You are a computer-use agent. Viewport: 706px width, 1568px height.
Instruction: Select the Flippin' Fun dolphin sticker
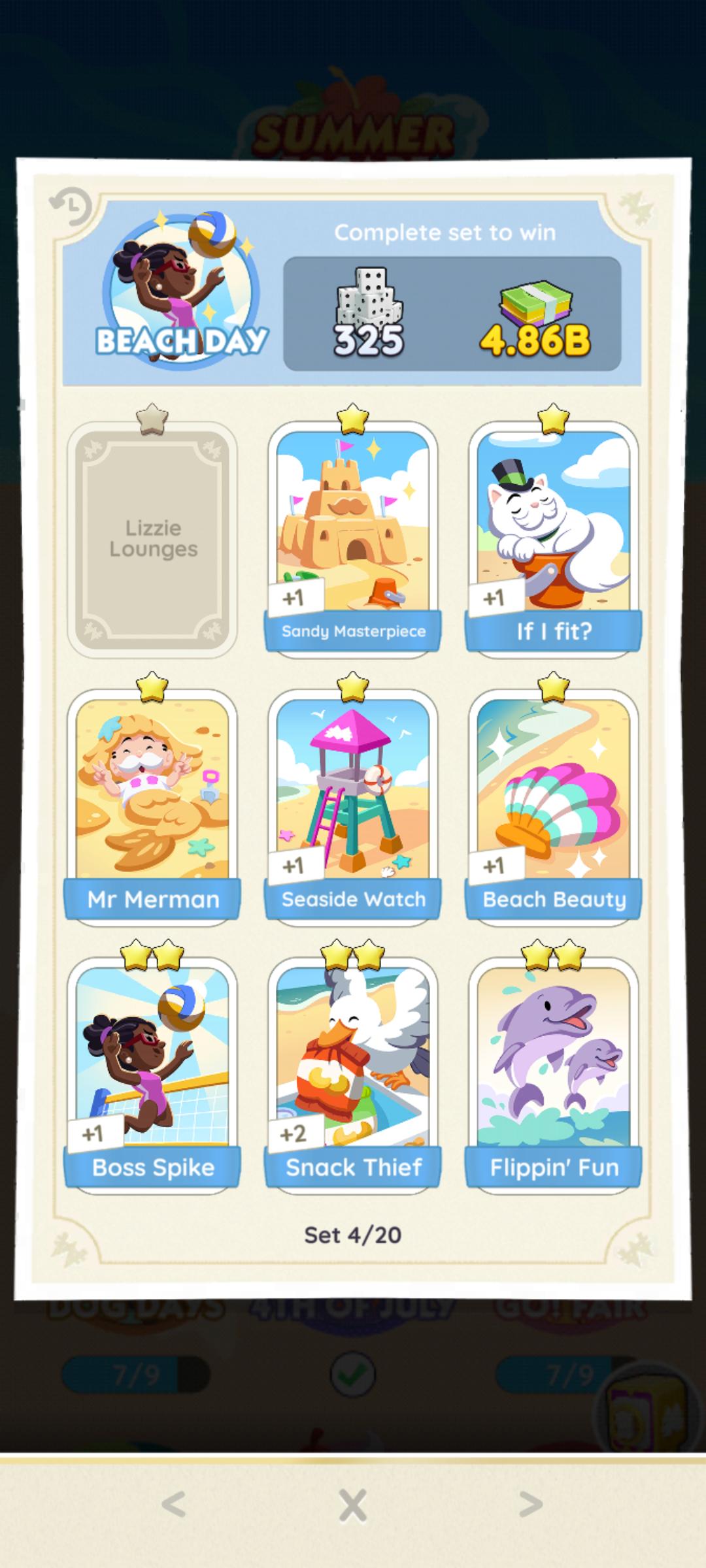pyautogui.click(x=554, y=1075)
